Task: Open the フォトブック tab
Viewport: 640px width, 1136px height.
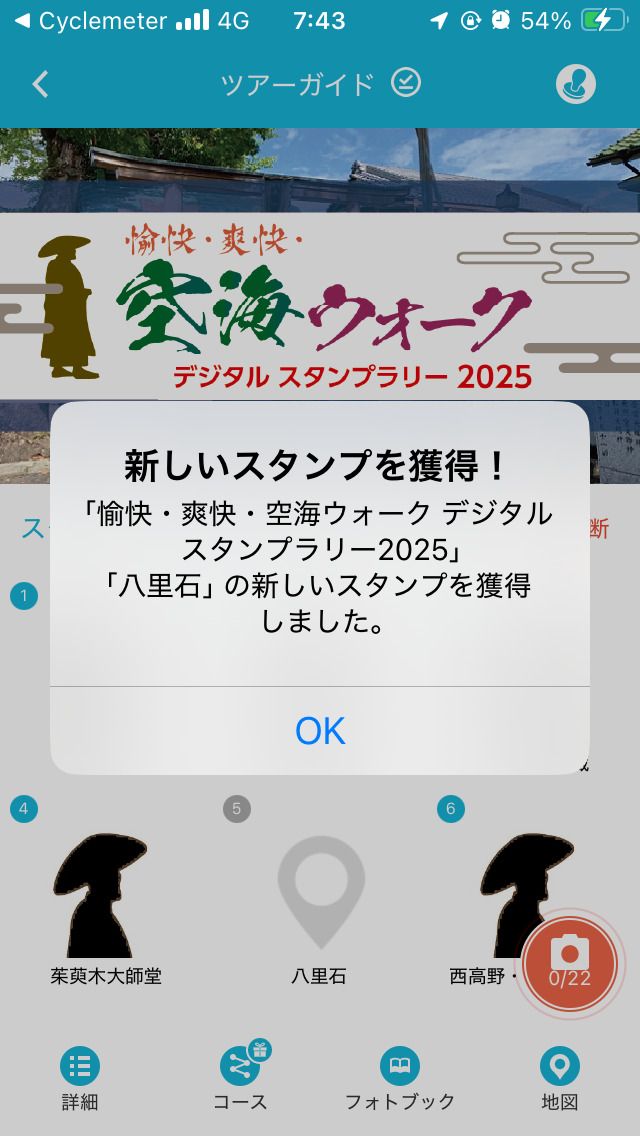Action: (400, 1080)
